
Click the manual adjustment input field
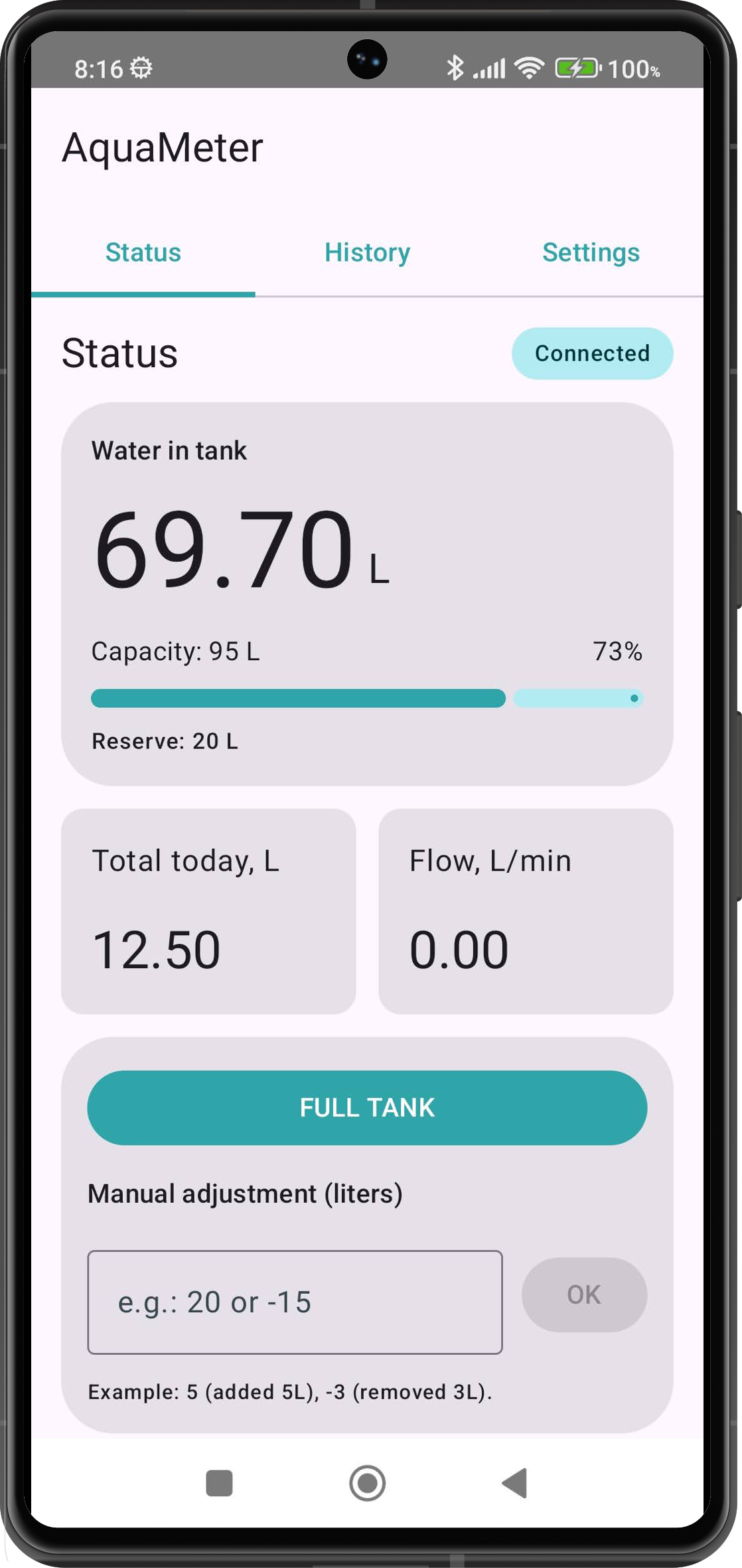click(294, 1302)
